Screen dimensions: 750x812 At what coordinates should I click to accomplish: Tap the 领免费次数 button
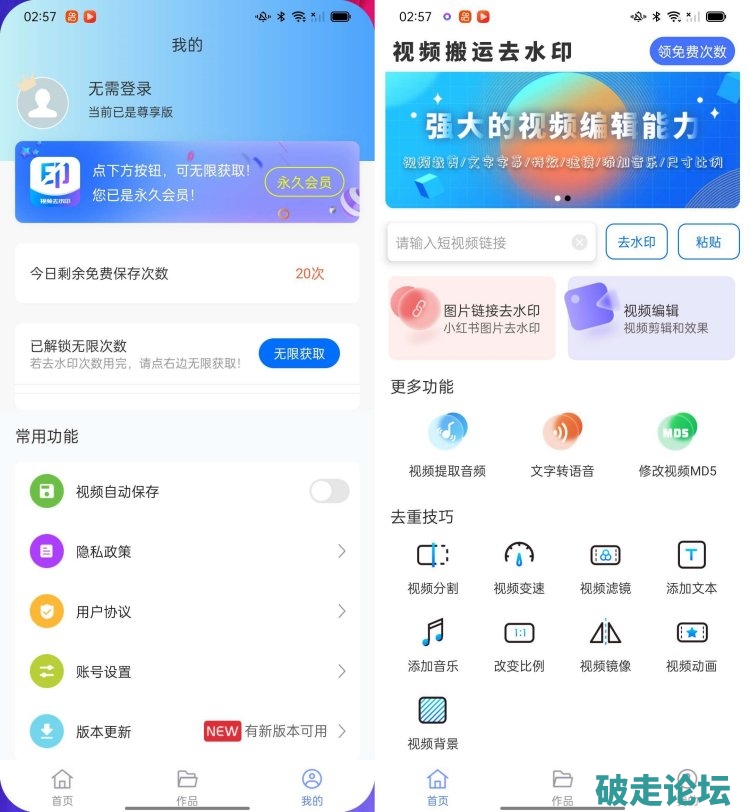point(692,51)
